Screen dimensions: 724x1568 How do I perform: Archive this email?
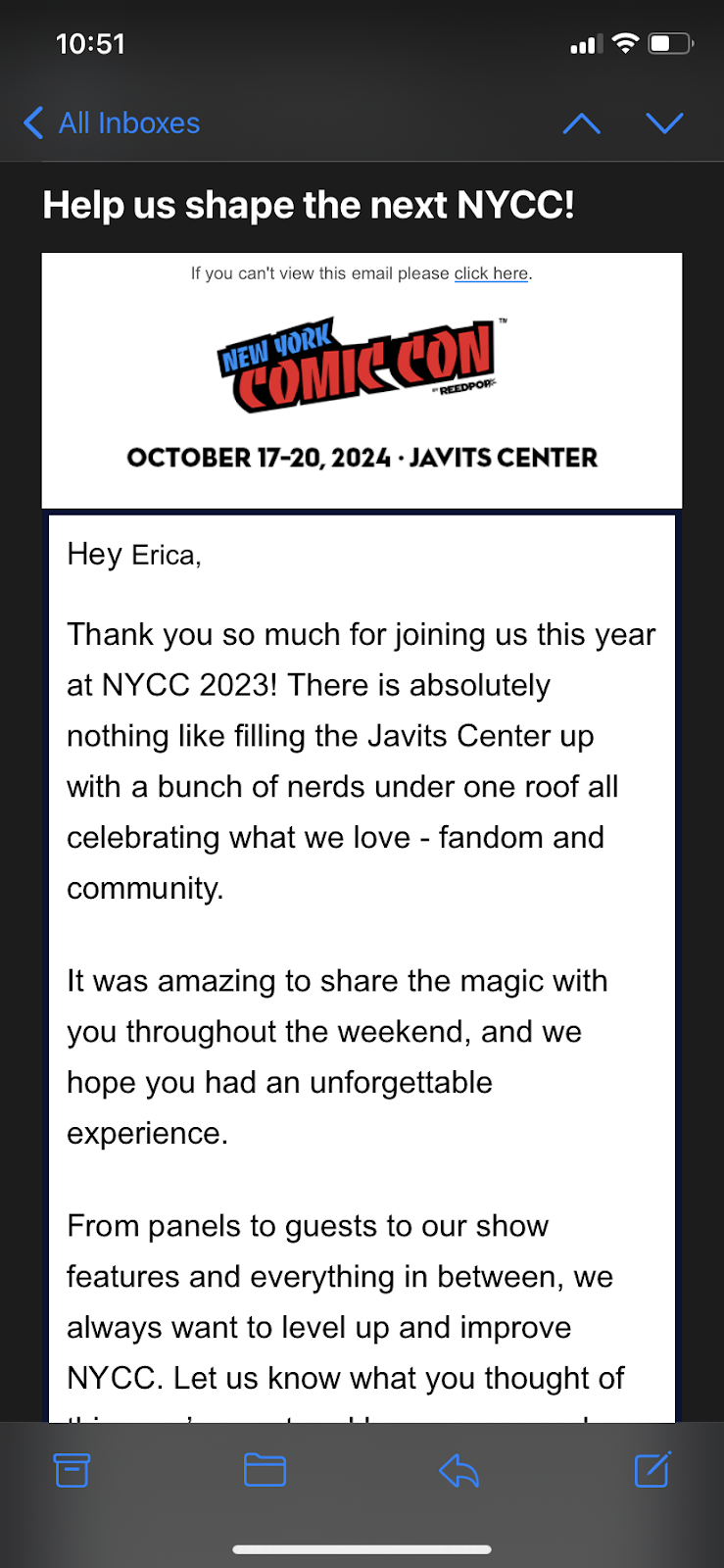(x=72, y=1470)
